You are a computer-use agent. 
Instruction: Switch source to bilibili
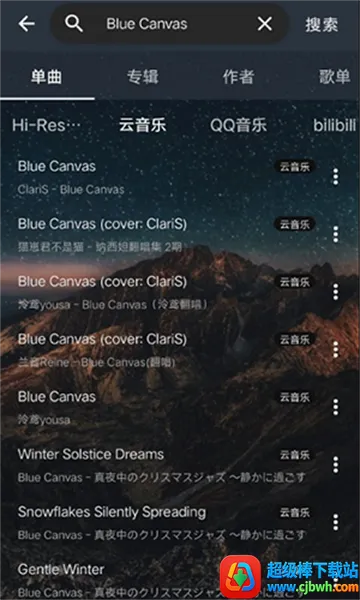pos(335,126)
